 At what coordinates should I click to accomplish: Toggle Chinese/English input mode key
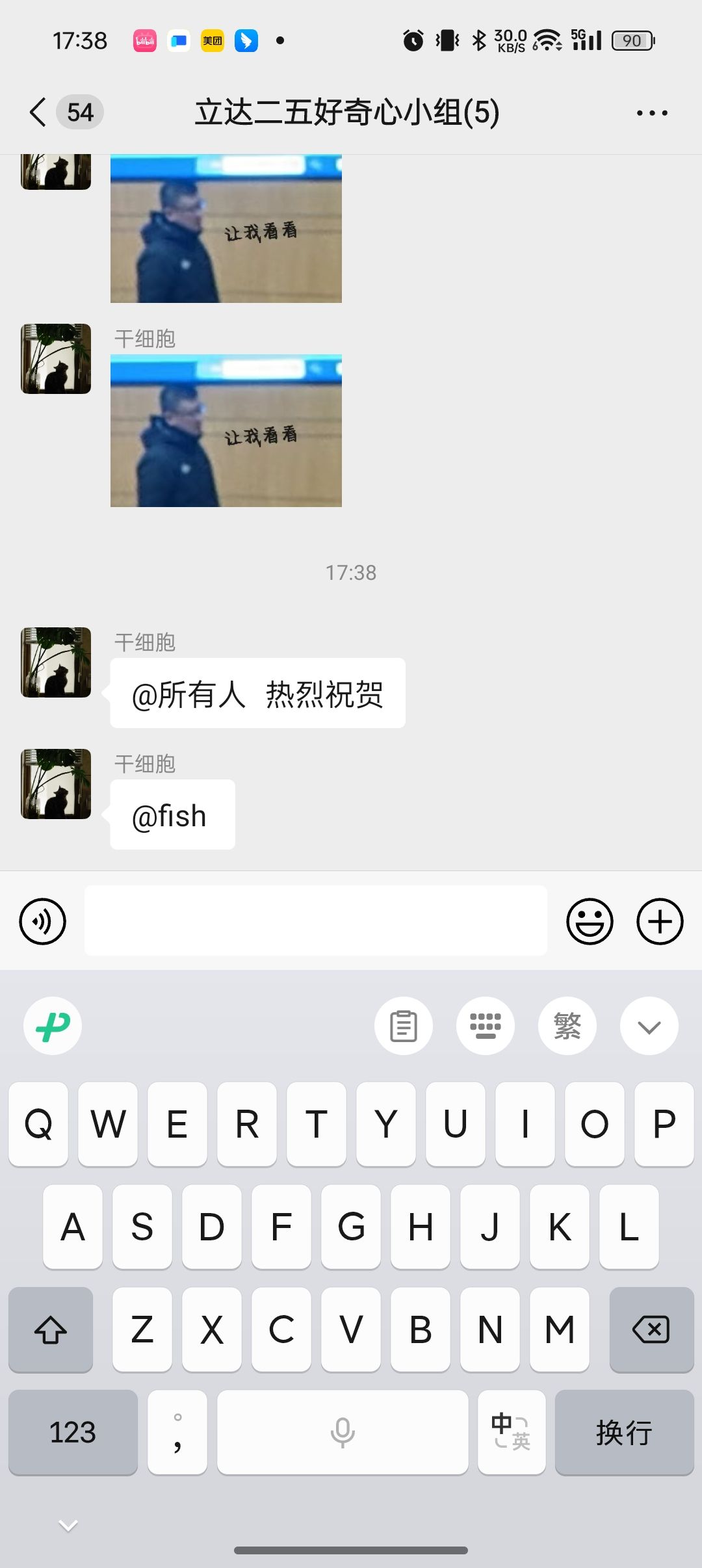pyautogui.click(x=512, y=1432)
